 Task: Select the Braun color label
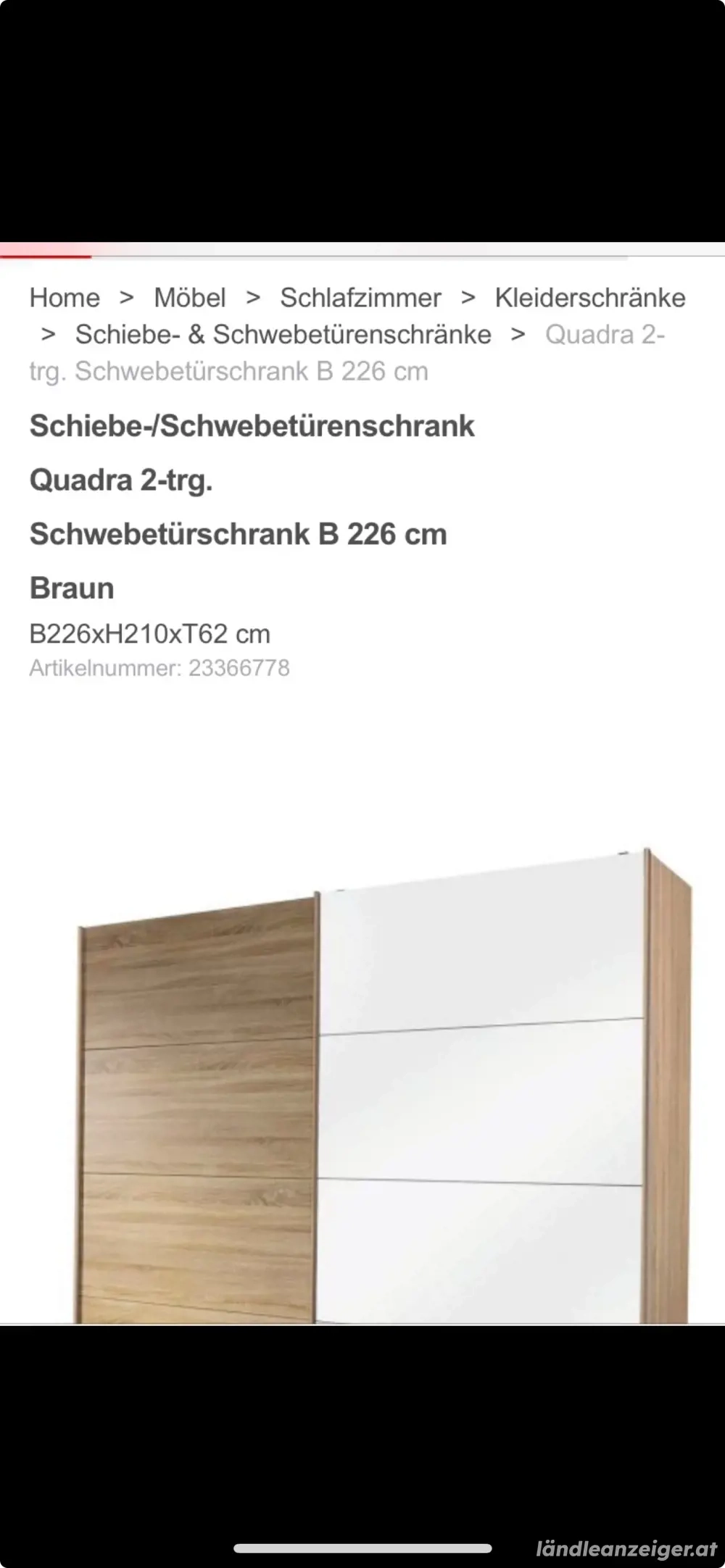(71, 588)
